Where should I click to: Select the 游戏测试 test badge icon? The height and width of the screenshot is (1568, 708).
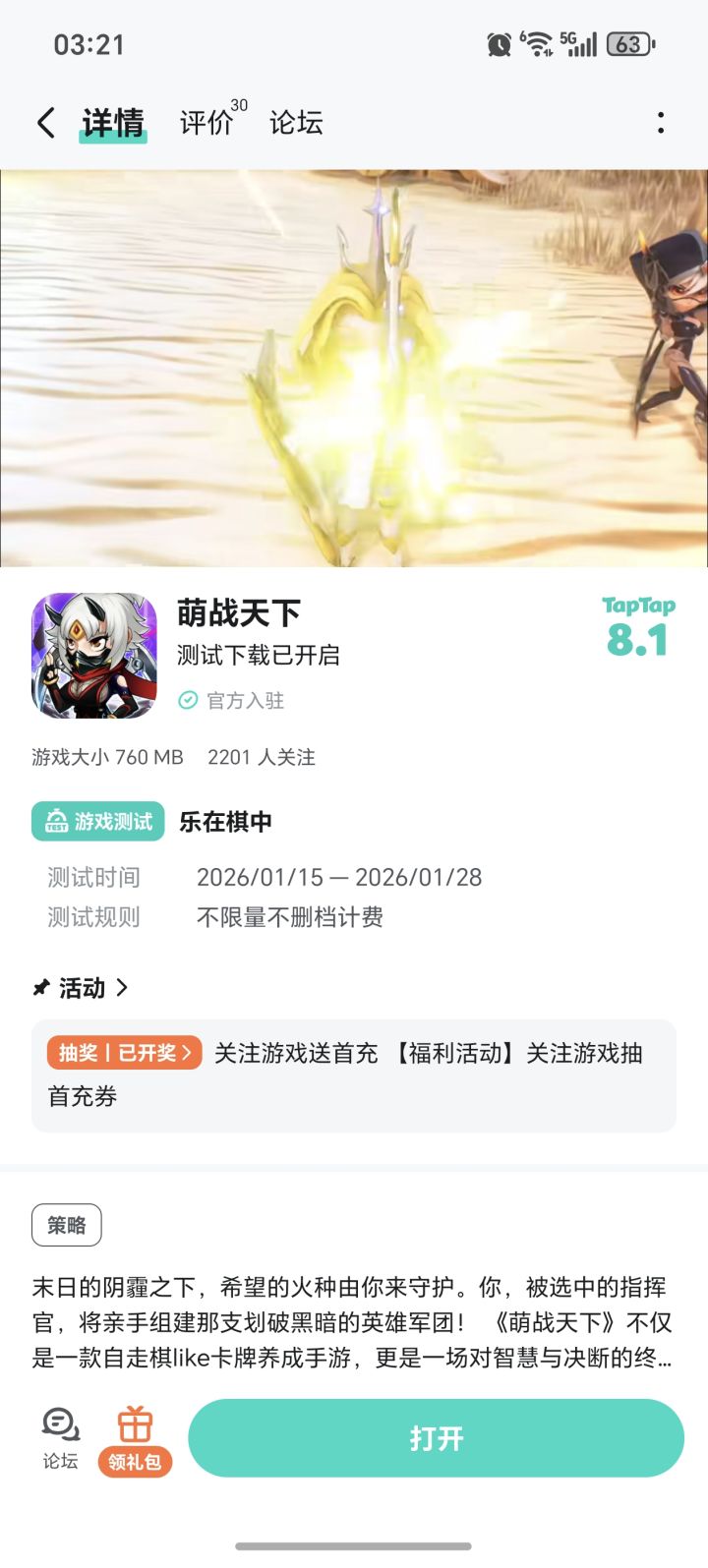(x=59, y=821)
